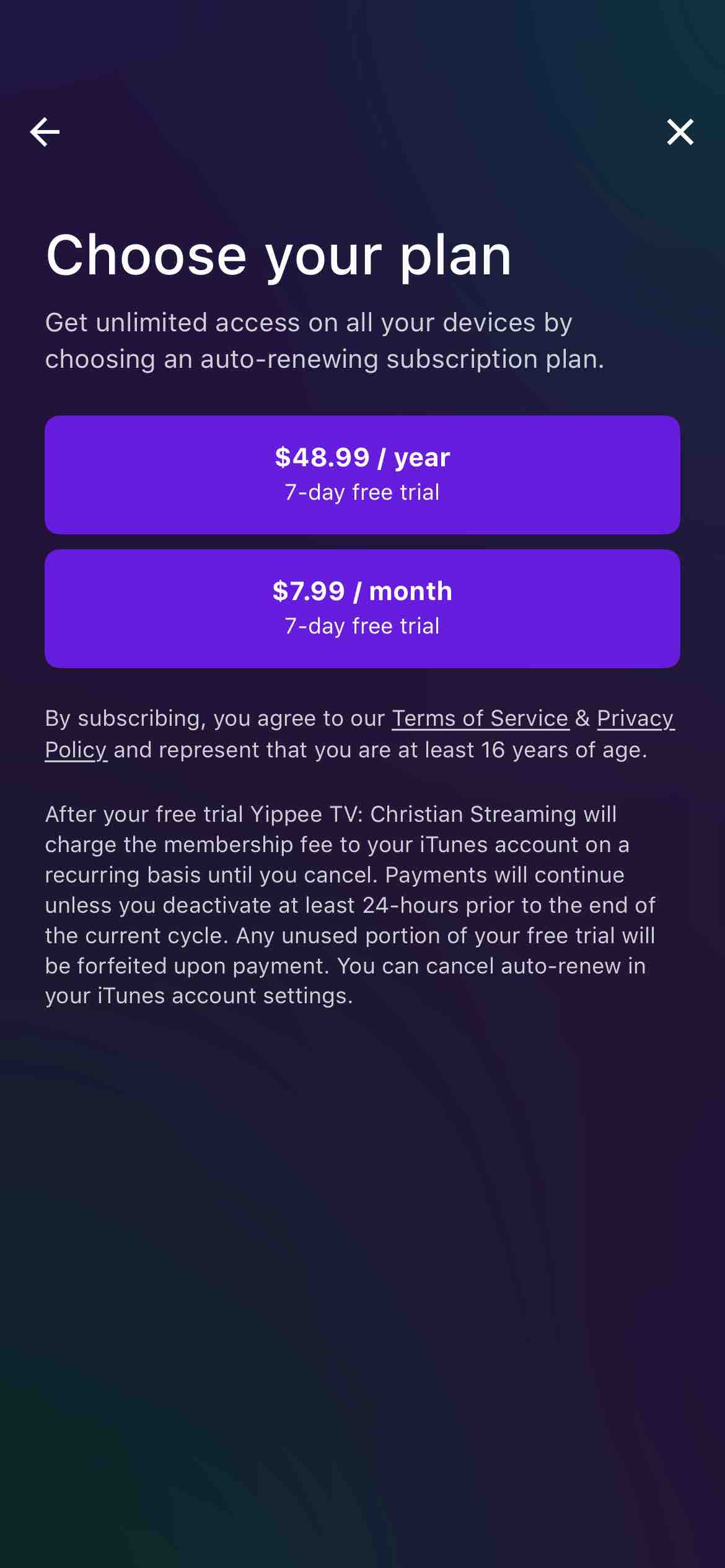Close the plan selection screen
Screen dimensions: 725x1568
pos(680,132)
